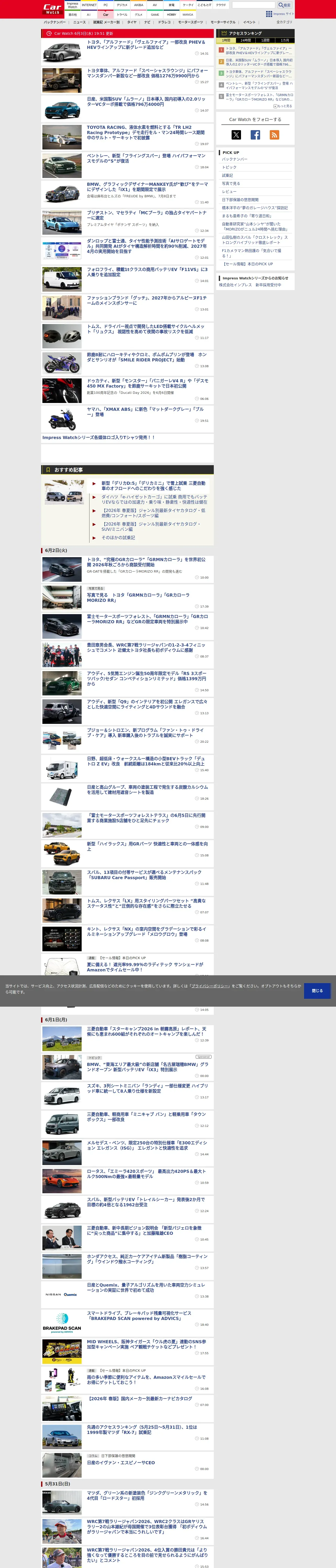Open Car Watch's Facebook page
This screenshot has width=336, height=1568.
pos(255,135)
